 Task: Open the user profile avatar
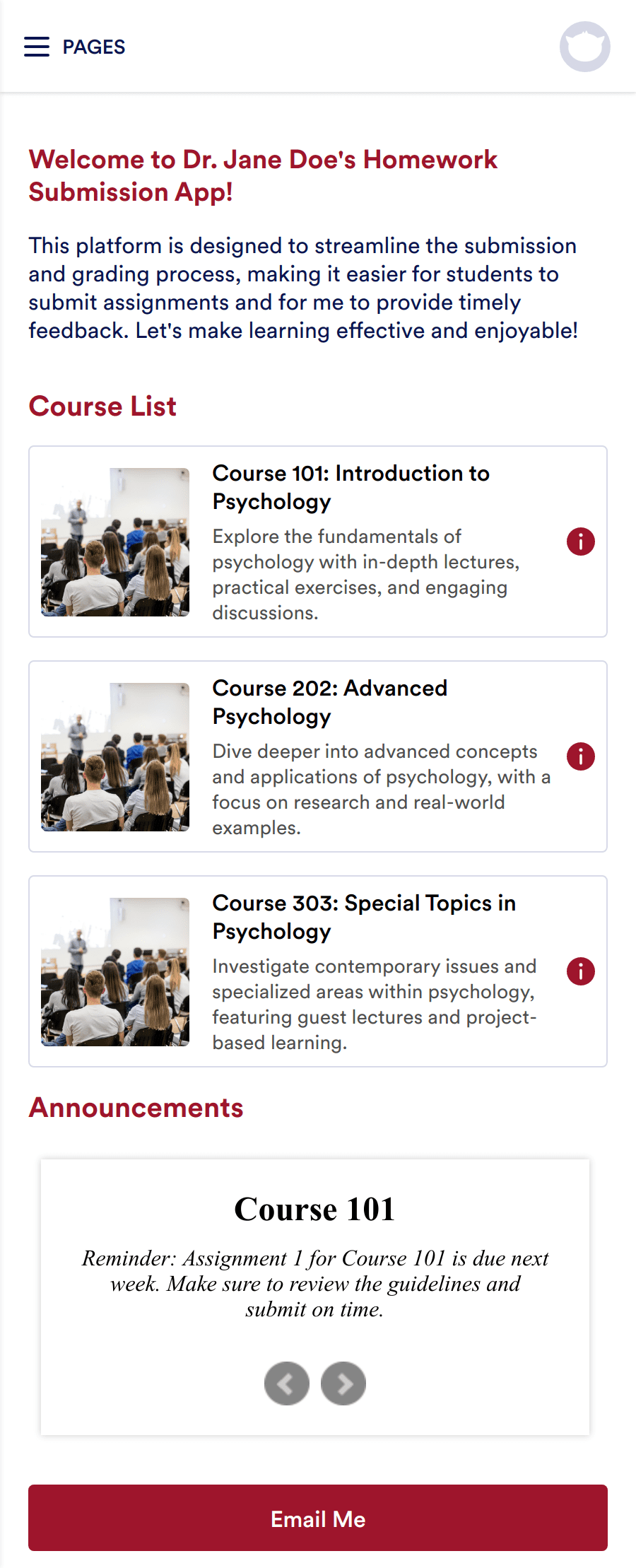584,47
